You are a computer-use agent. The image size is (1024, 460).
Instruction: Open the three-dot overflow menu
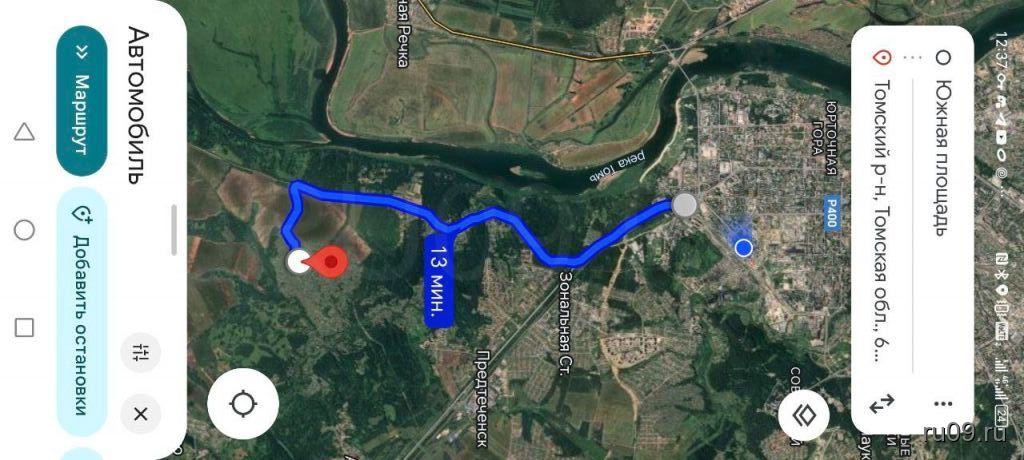(942, 404)
